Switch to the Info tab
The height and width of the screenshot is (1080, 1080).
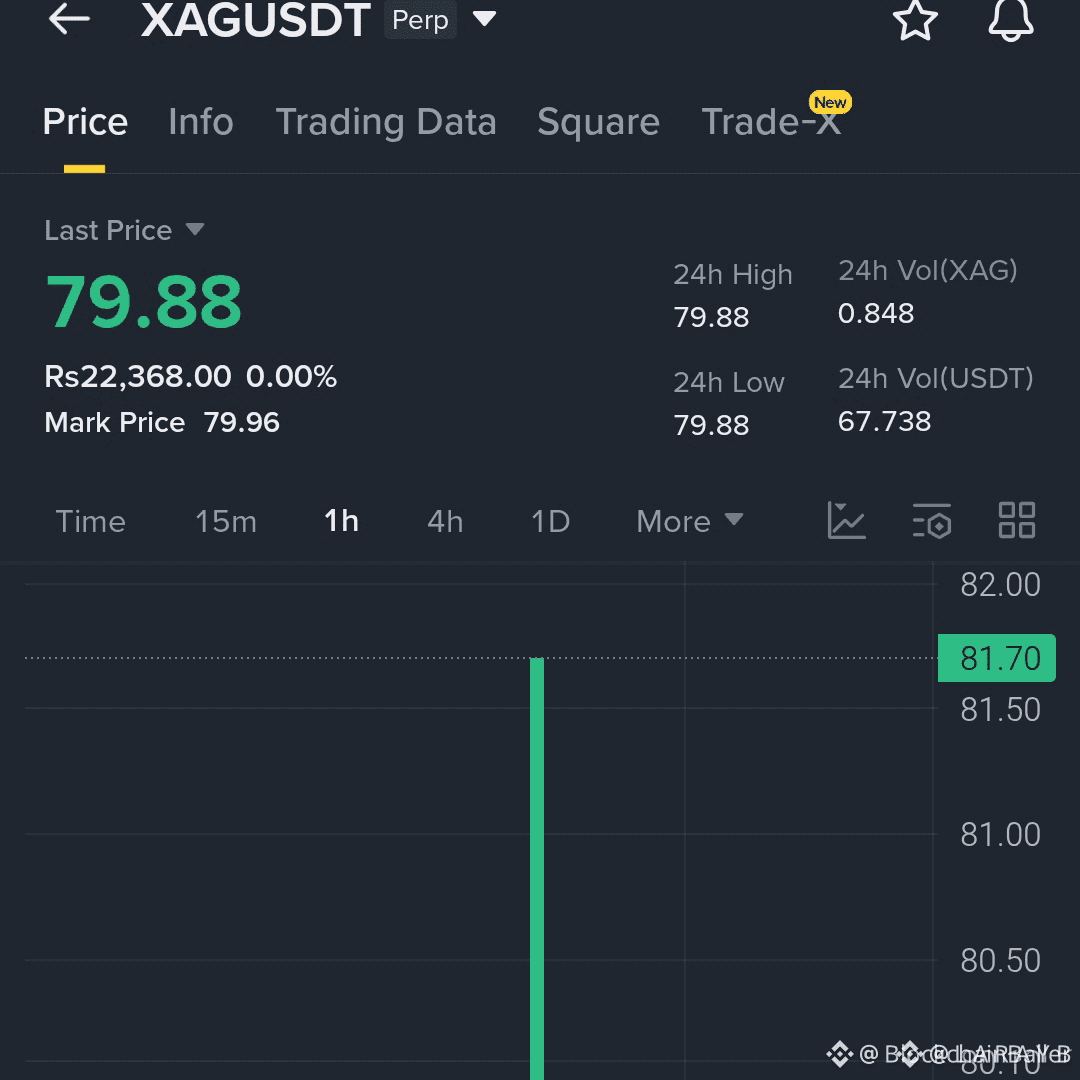coord(200,122)
